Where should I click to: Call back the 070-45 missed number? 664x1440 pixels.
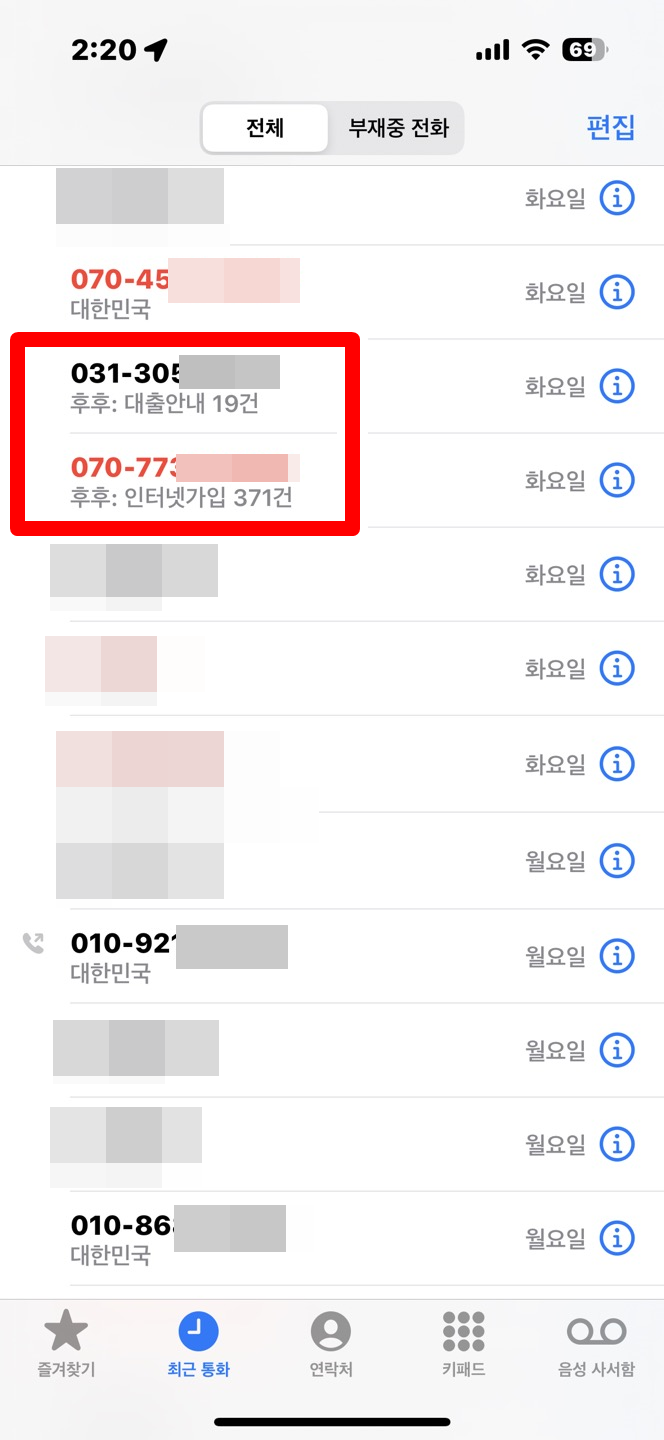[x=332, y=292]
